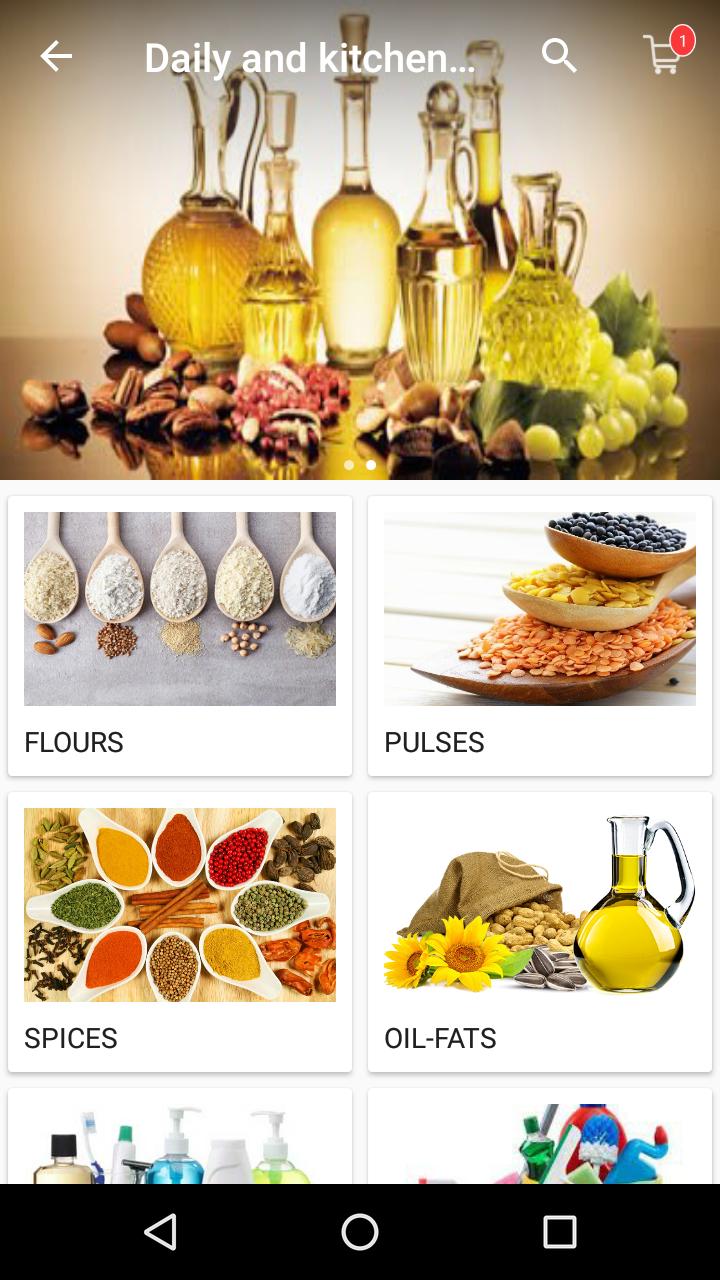Viewport: 720px width, 1280px height.
Task: Go back using the top arrow
Action: 56,57
